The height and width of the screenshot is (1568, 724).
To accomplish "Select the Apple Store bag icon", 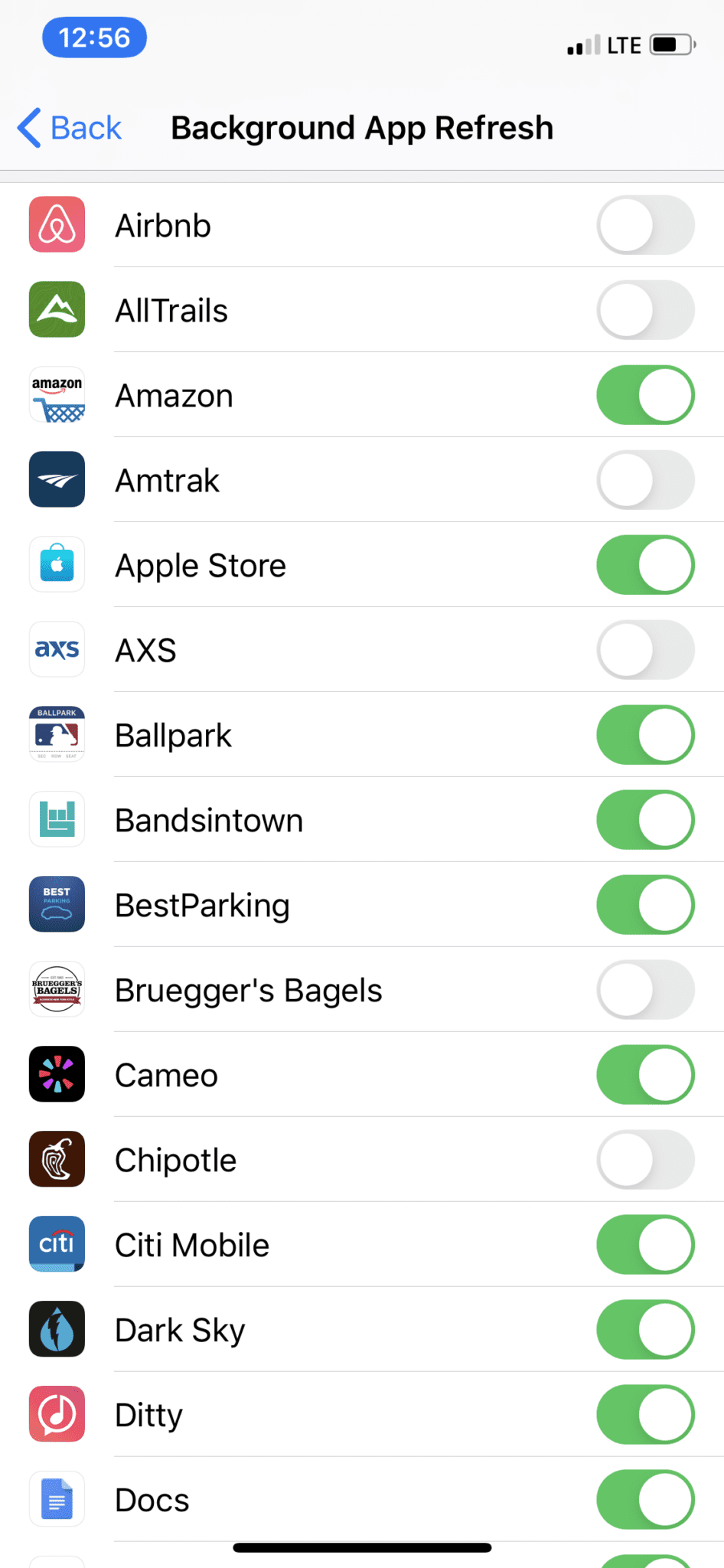I will click(x=57, y=564).
